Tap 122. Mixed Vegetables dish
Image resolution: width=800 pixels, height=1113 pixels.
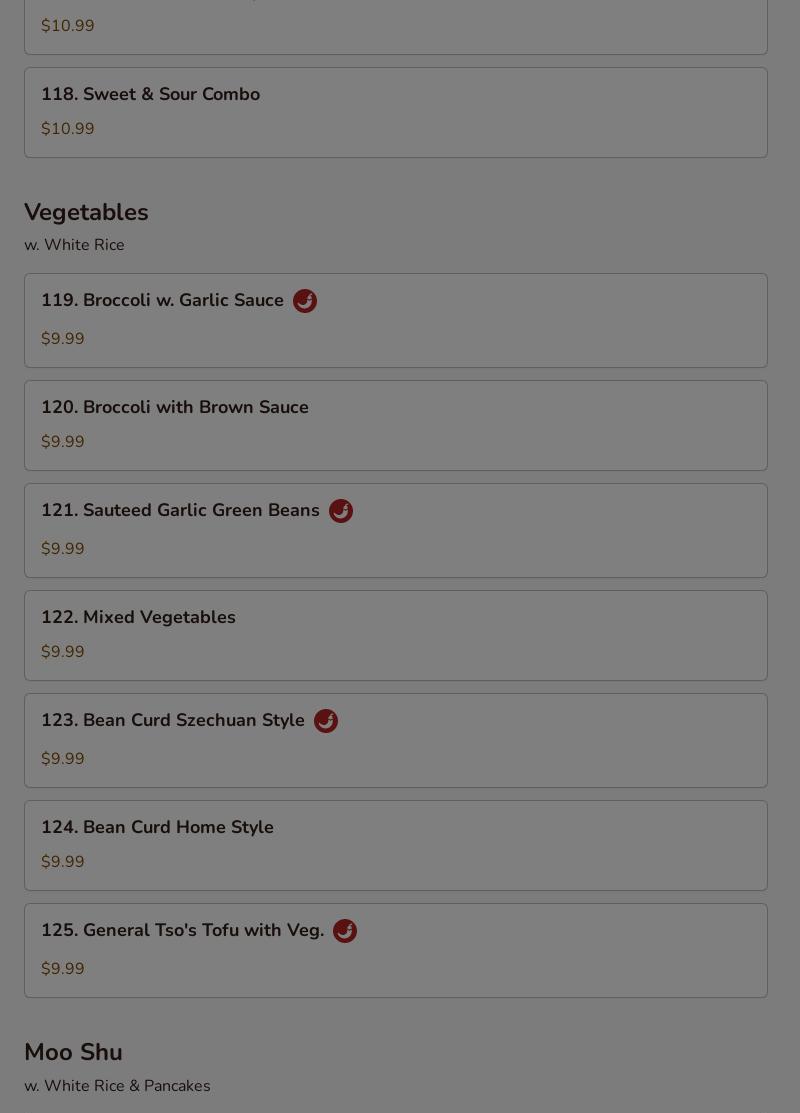(x=396, y=635)
